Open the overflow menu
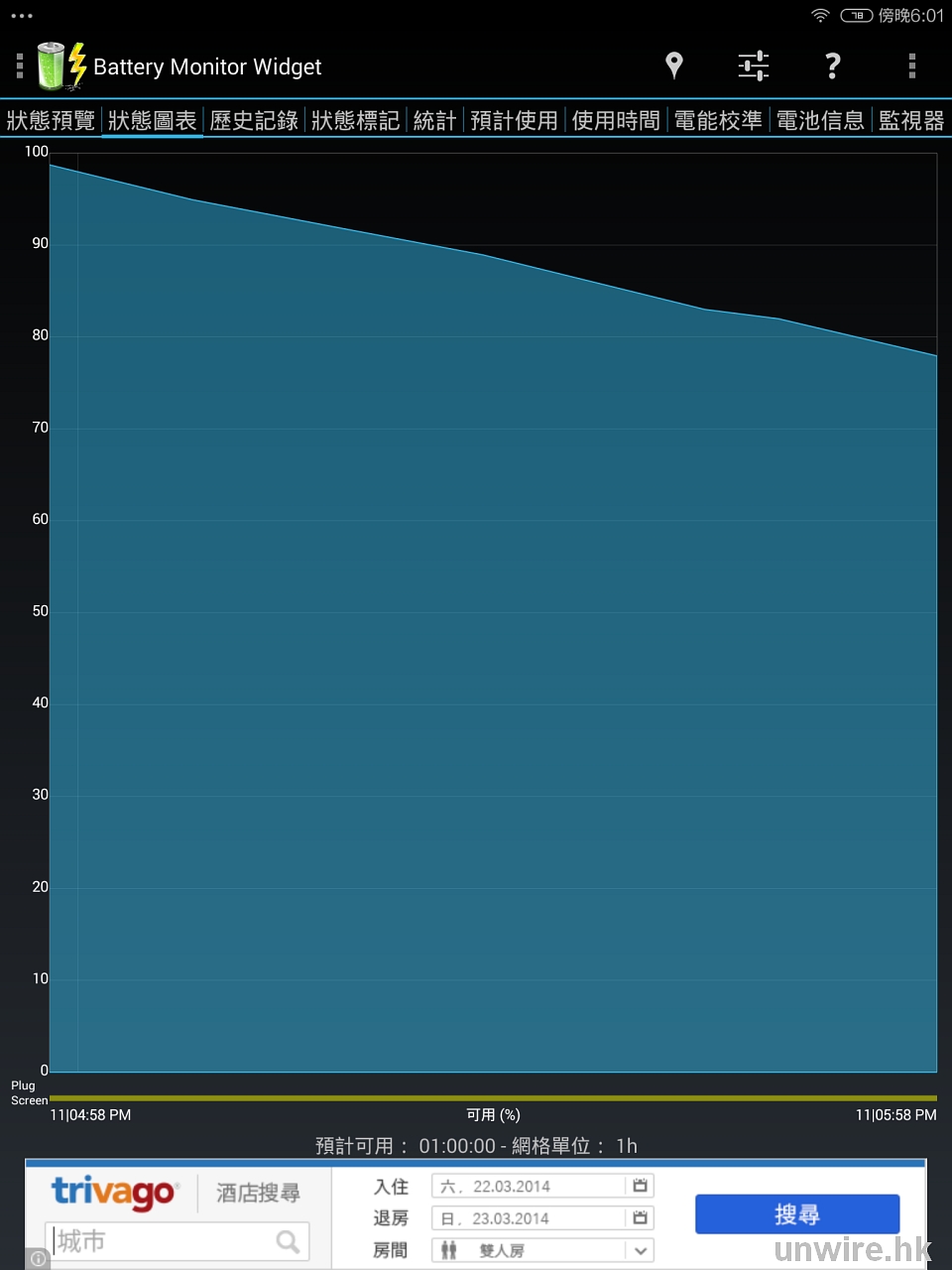 click(912, 65)
